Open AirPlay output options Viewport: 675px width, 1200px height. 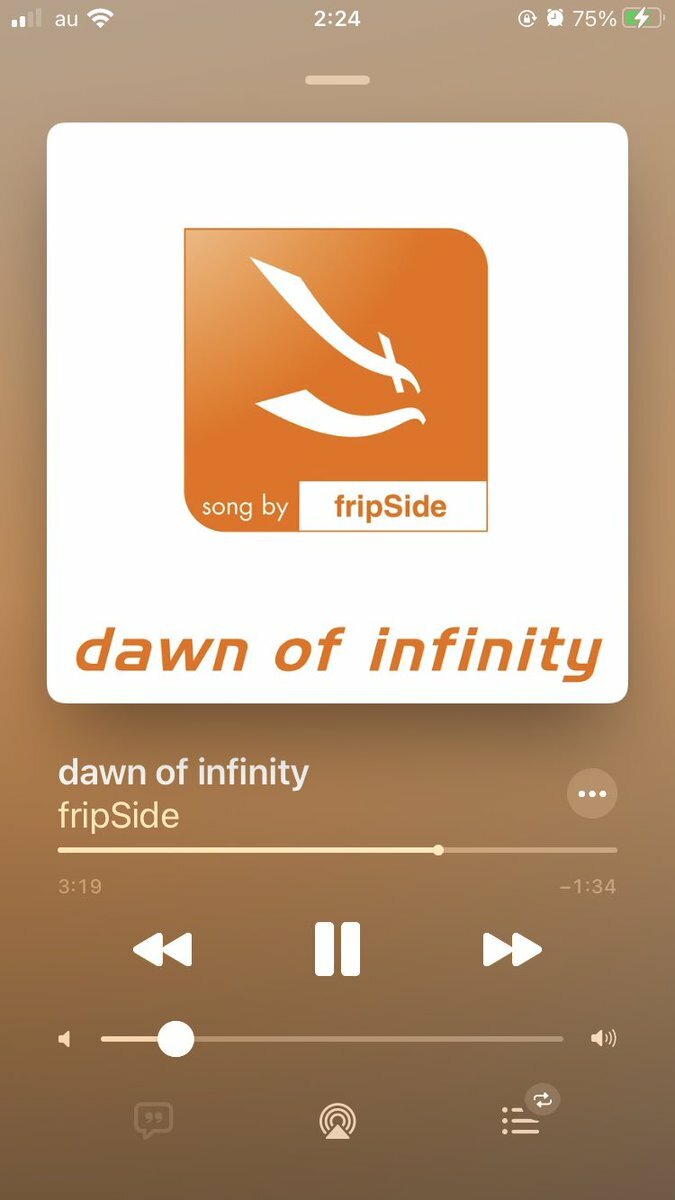[x=338, y=1121]
